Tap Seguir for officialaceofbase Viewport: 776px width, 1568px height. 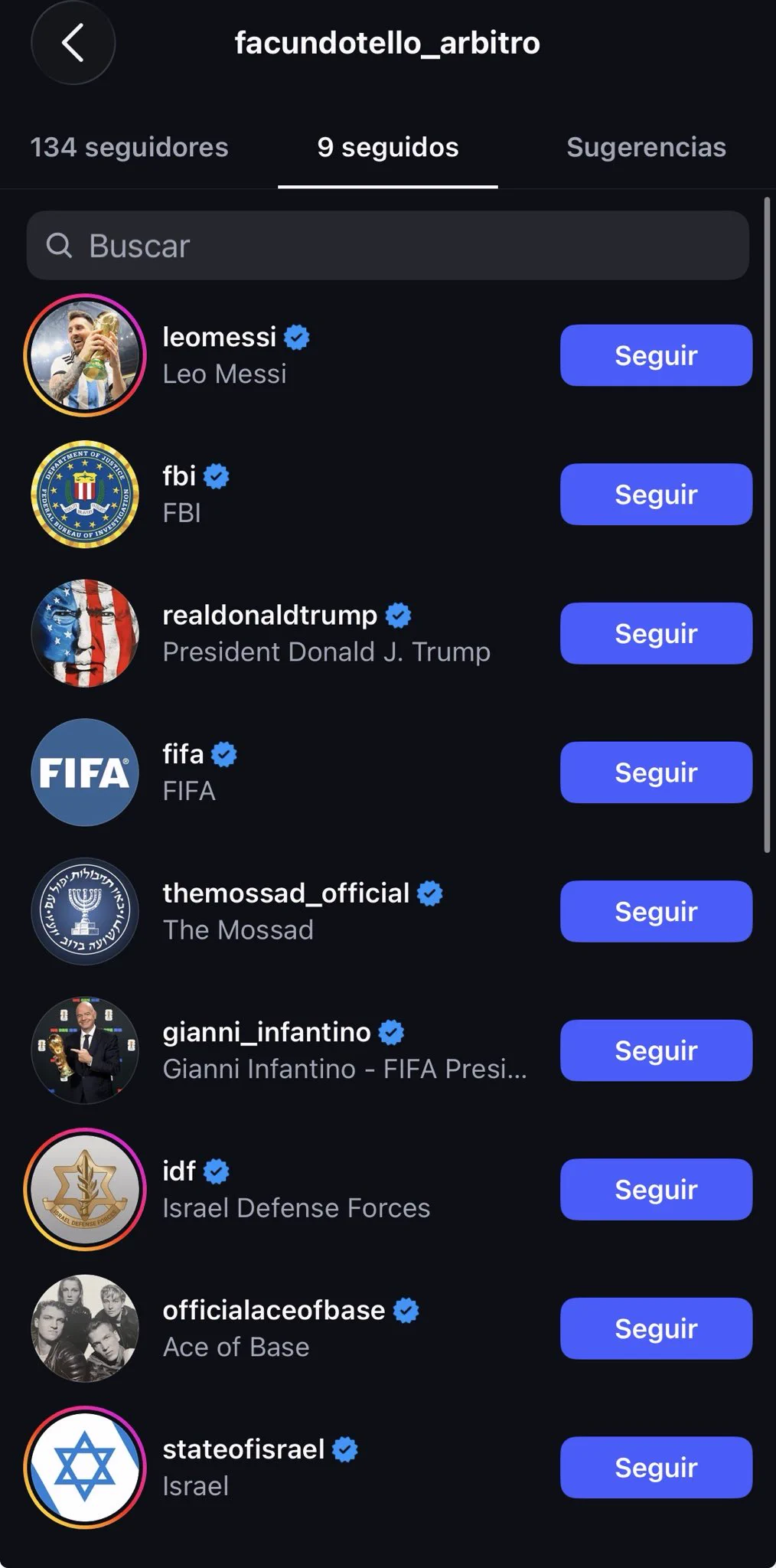click(656, 1328)
